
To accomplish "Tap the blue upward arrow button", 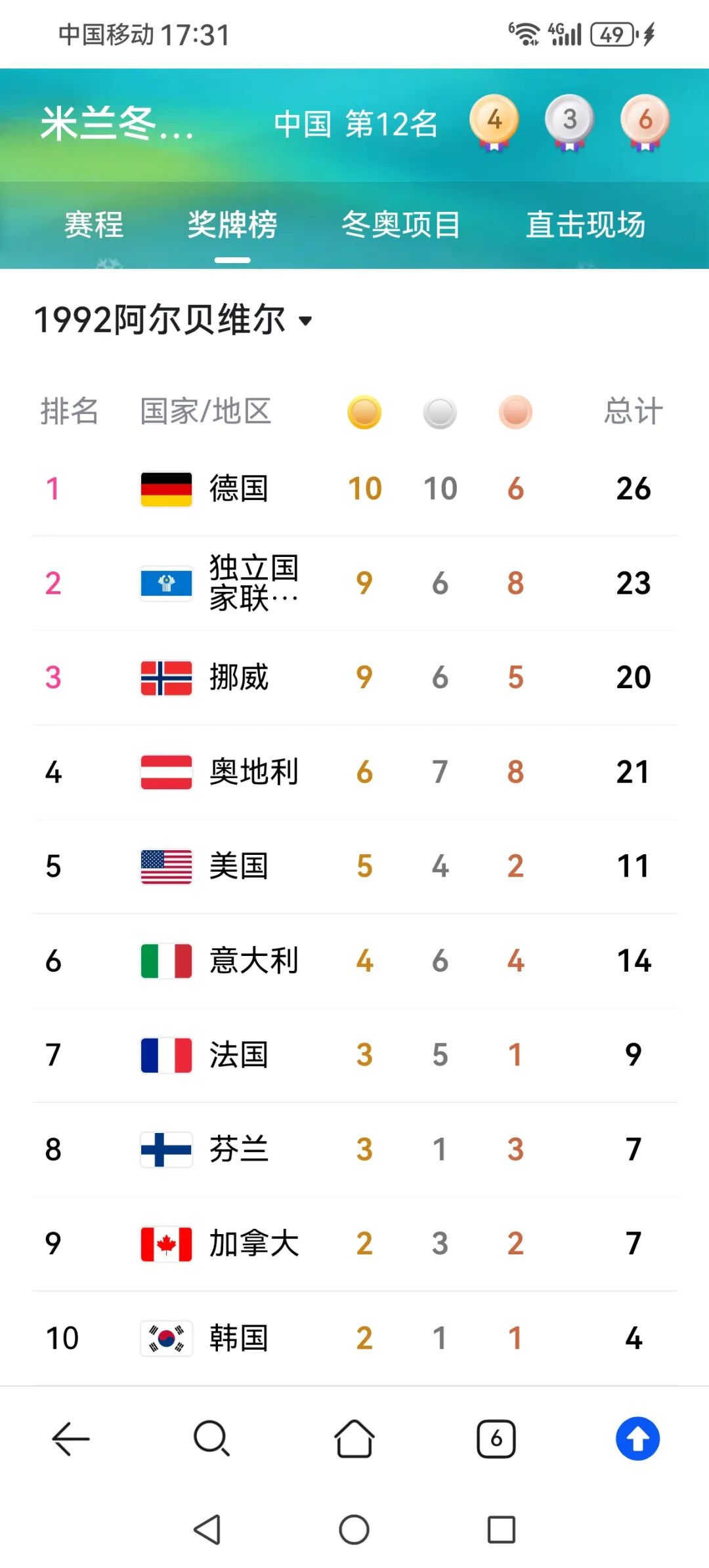I will click(x=637, y=1439).
